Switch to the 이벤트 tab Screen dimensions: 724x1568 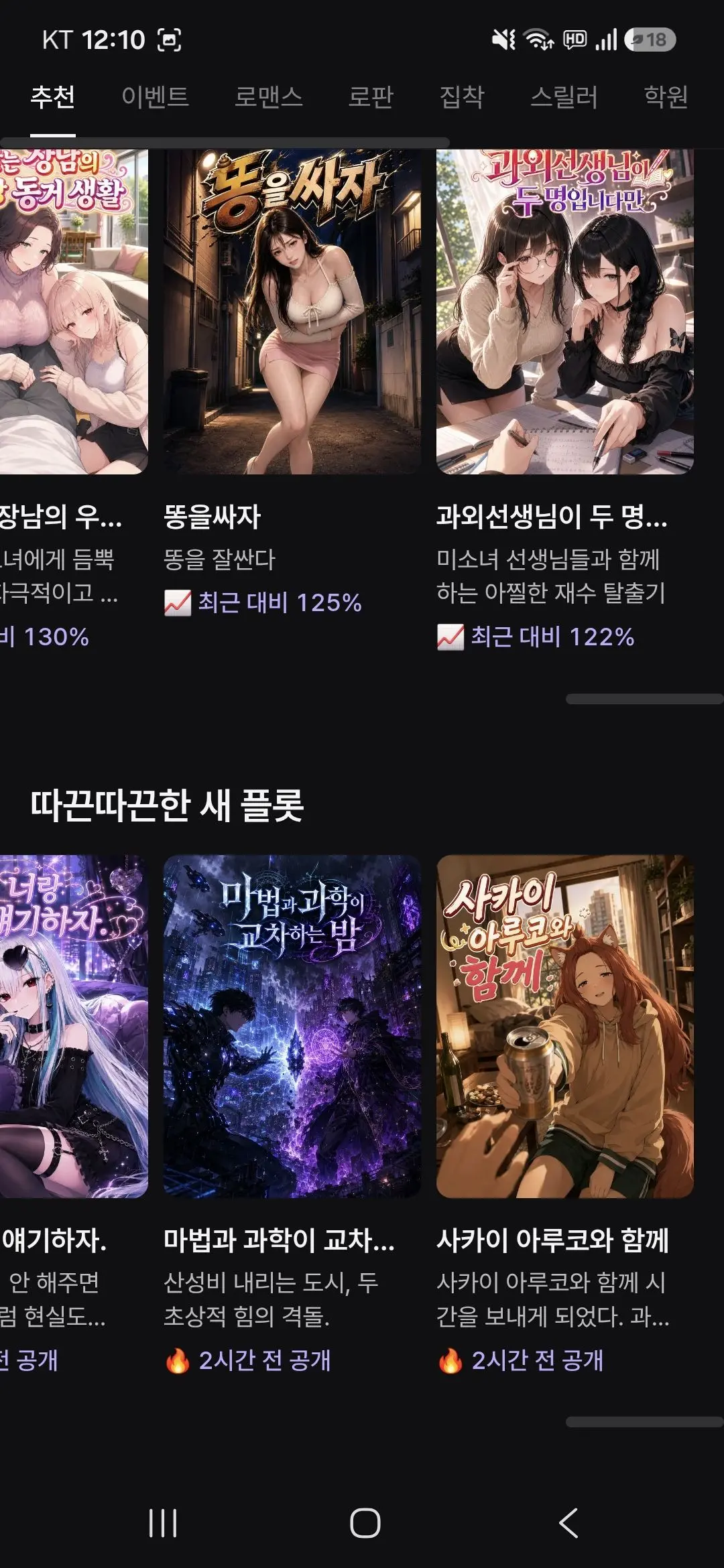point(155,97)
